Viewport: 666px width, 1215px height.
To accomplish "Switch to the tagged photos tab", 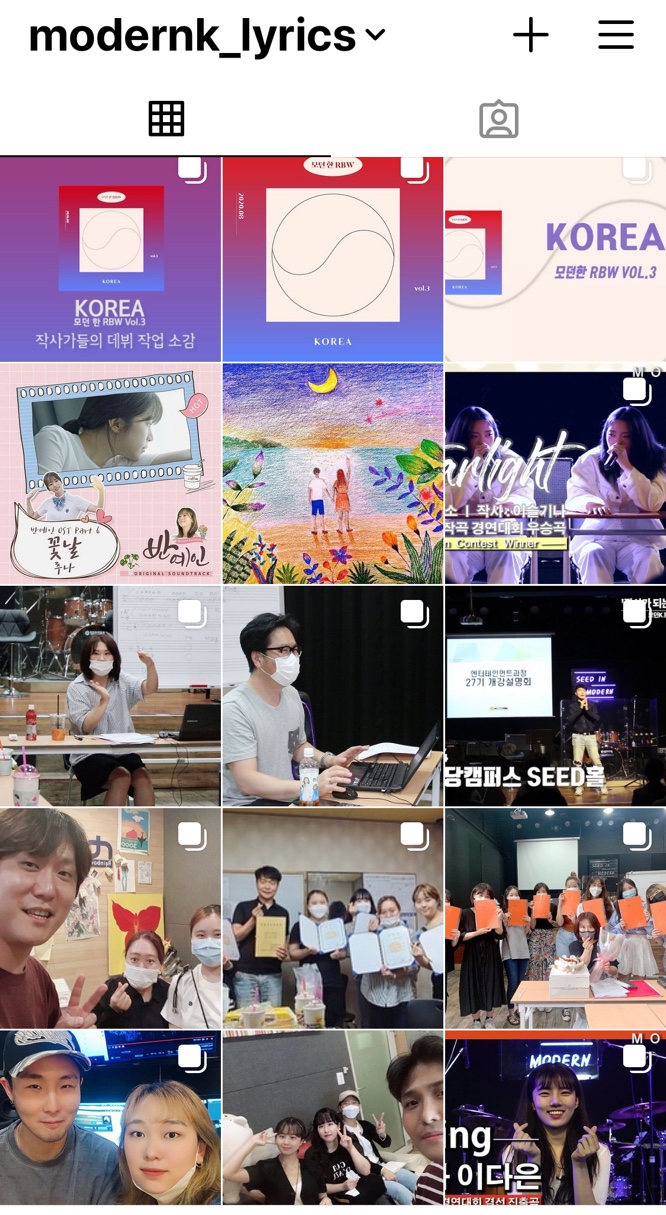I will pyautogui.click(x=498, y=119).
